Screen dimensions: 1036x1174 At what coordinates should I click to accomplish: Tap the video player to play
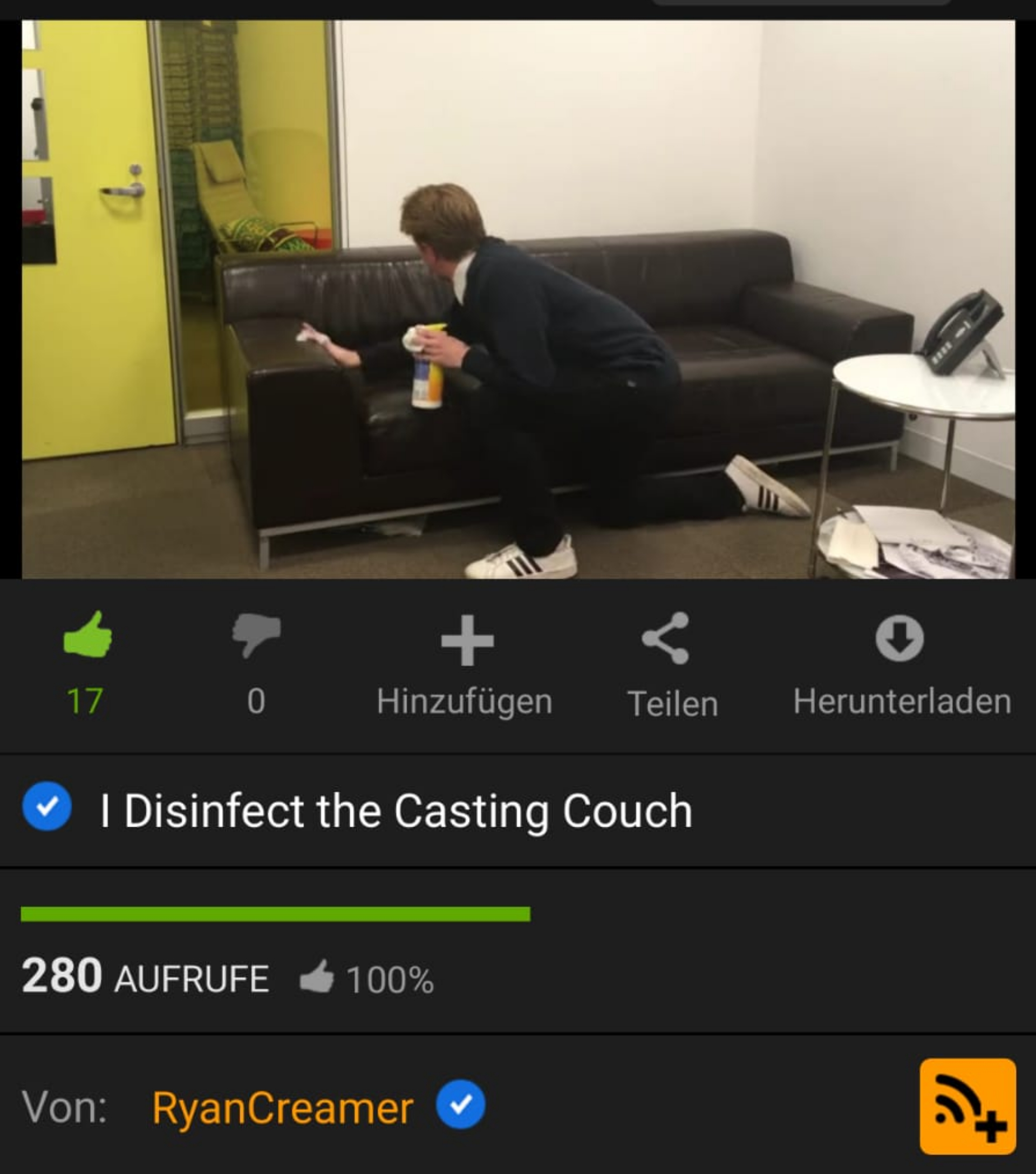click(518, 299)
